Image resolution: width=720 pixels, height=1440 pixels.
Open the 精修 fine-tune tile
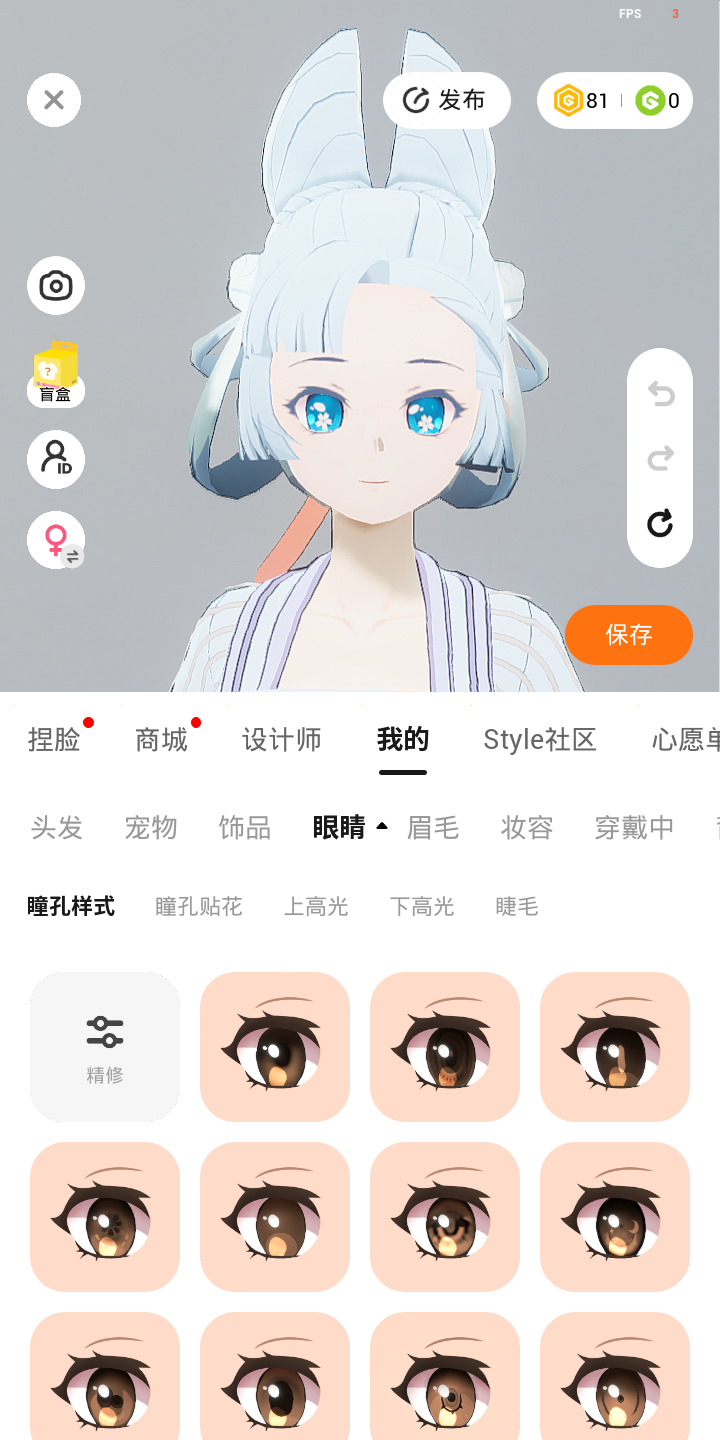point(105,1047)
